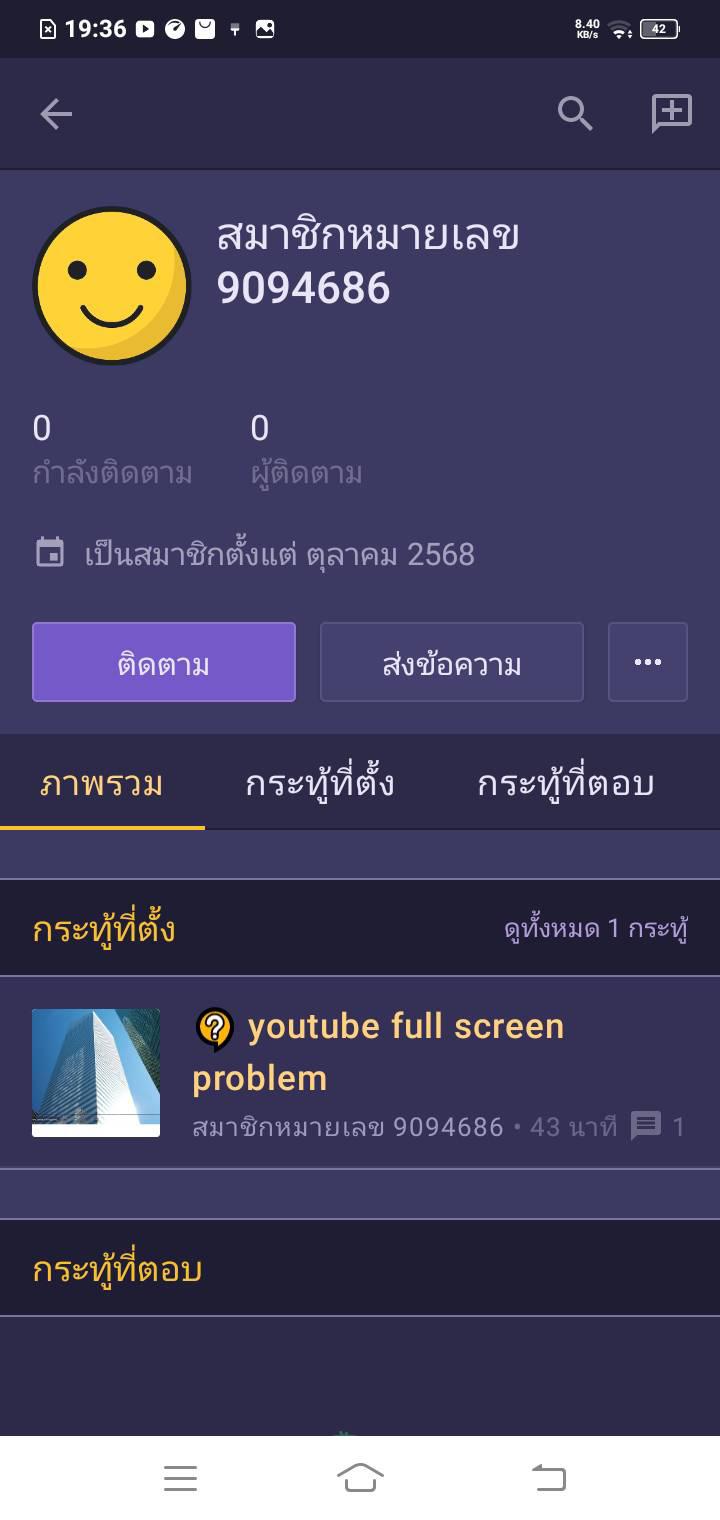Open the three-dot more options

click(x=647, y=662)
